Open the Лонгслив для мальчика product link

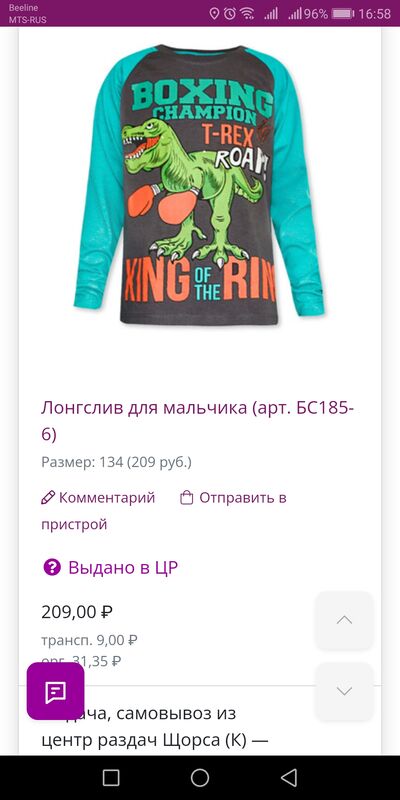(x=198, y=421)
